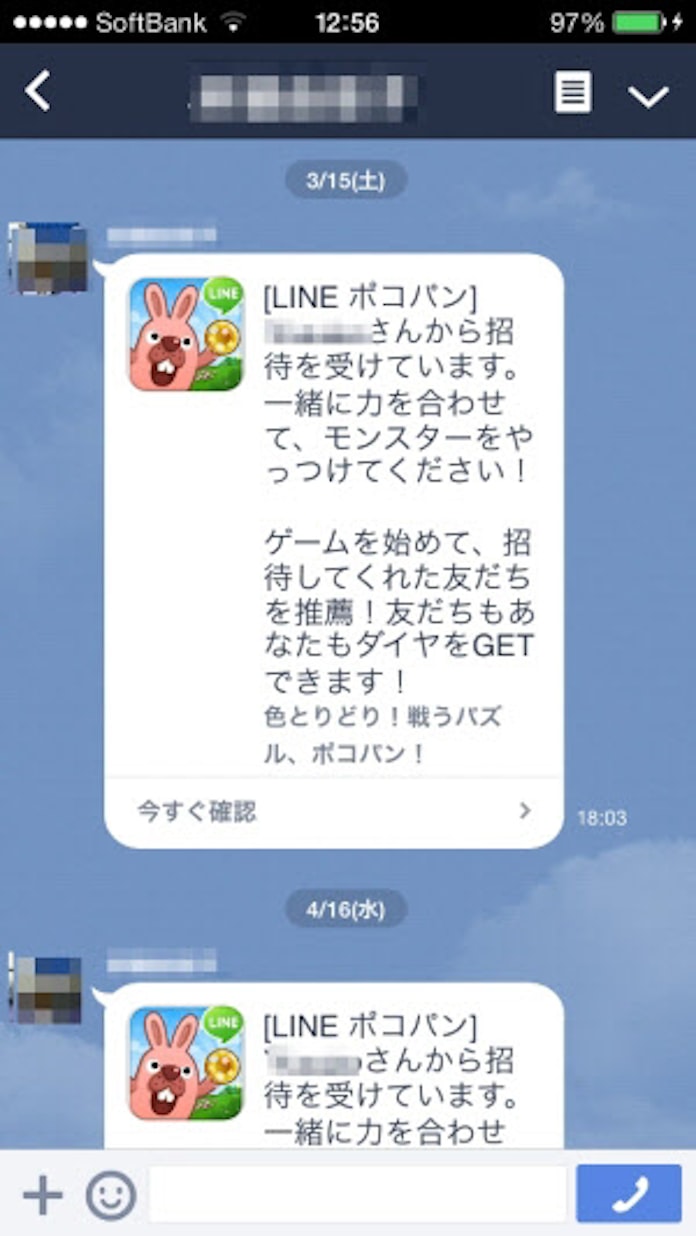Open sender's profile picture from the 3/15 message
The width and height of the screenshot is (696, 1236).
tap(47, 257)
